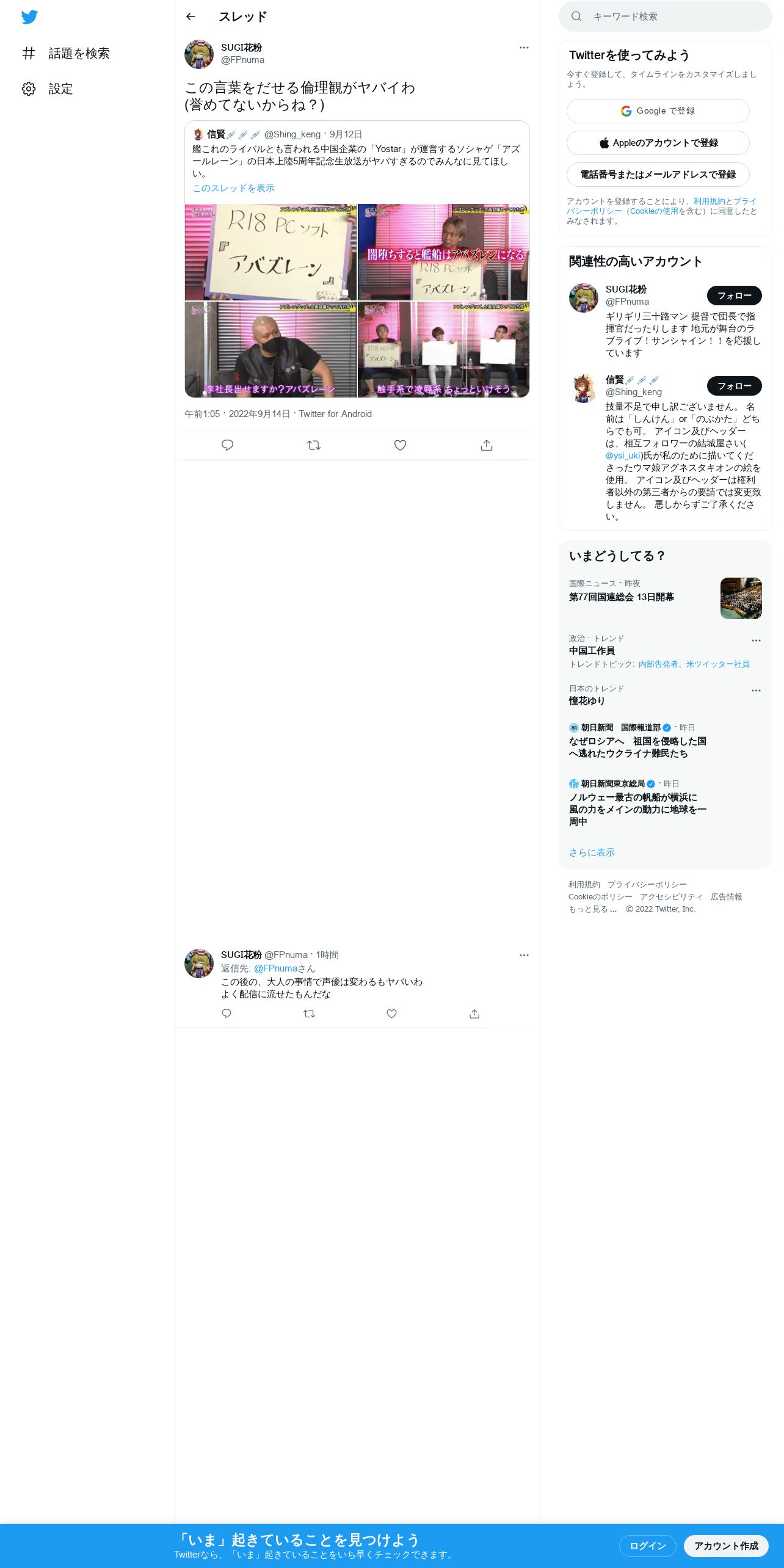Register with 電話番号またはメールアドレス
The height and width of the screenshot is (1568, 784).
click(x=658, y=175)
